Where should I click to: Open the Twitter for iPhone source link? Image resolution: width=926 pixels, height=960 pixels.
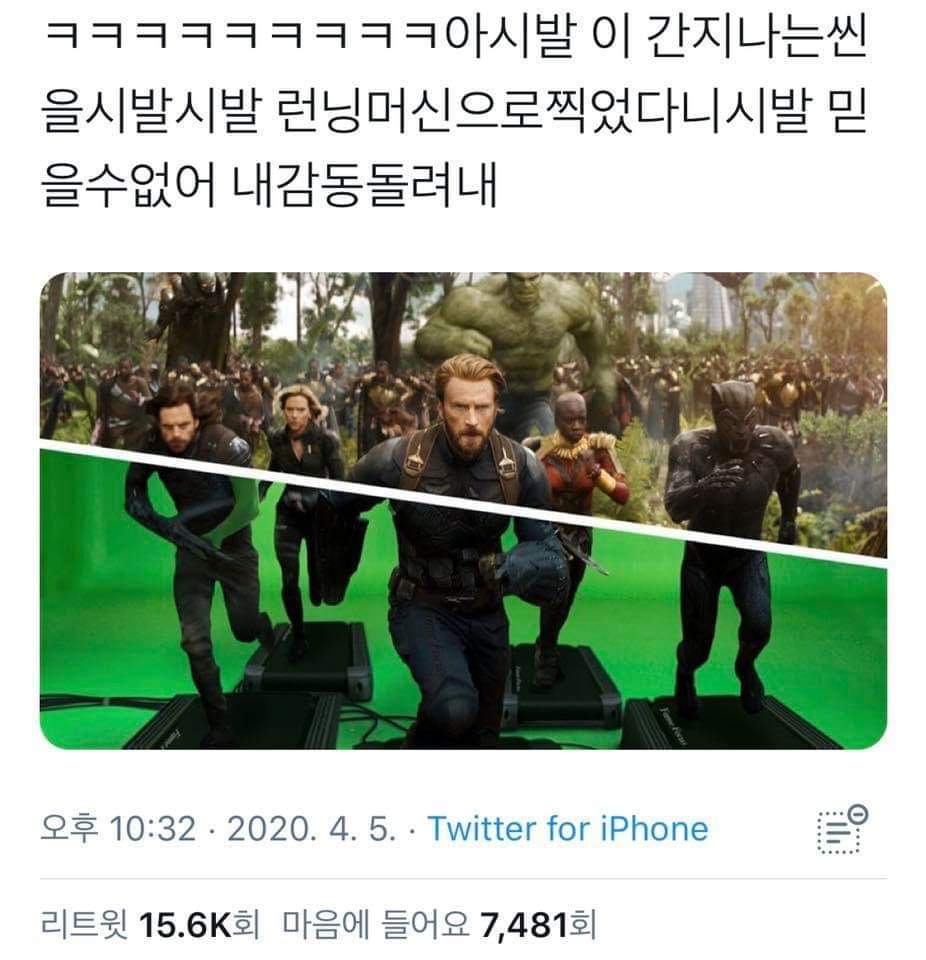pyautogui.click(x=568, y=828)
